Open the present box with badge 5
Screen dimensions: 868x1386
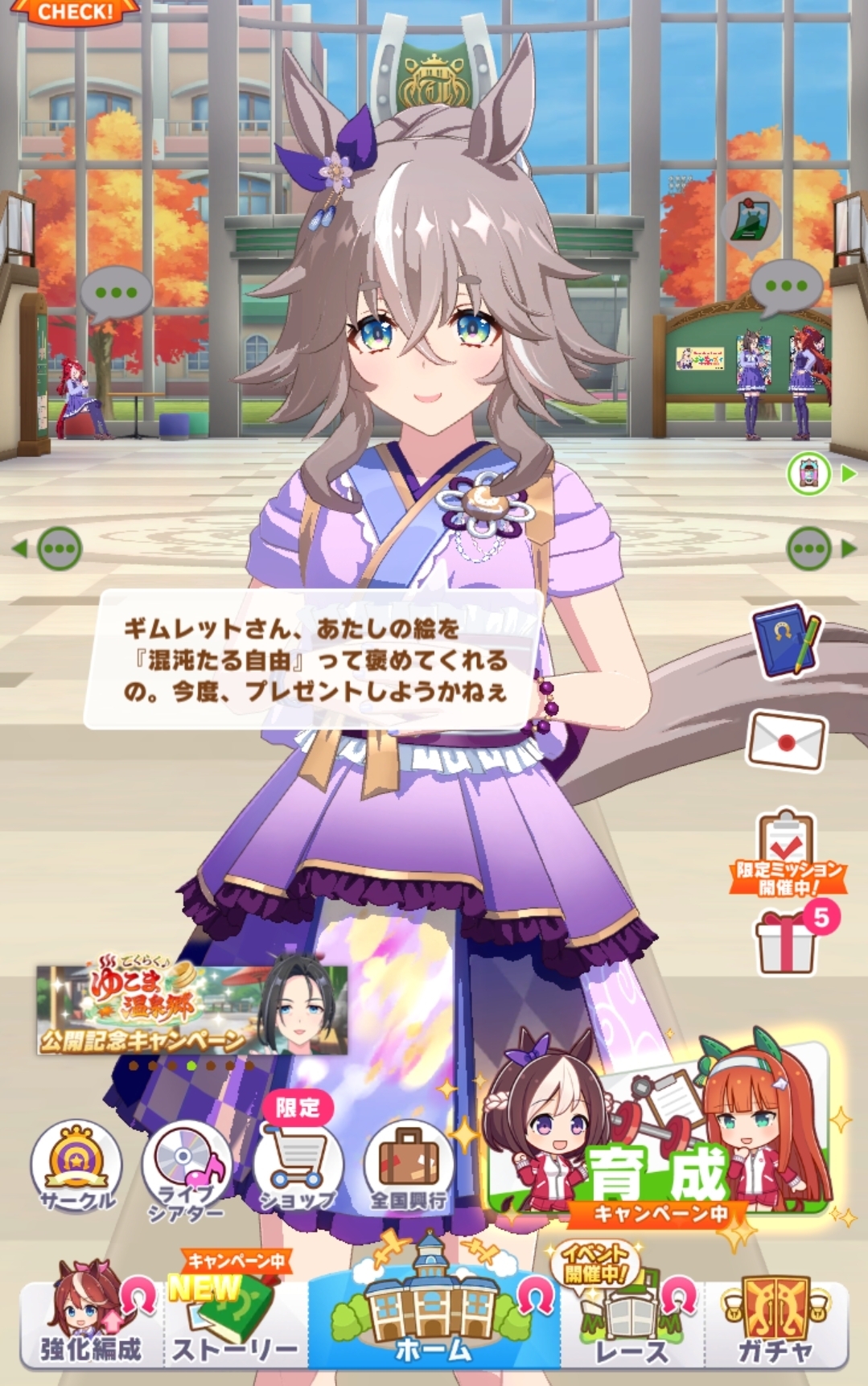click(x=787, y=941)
